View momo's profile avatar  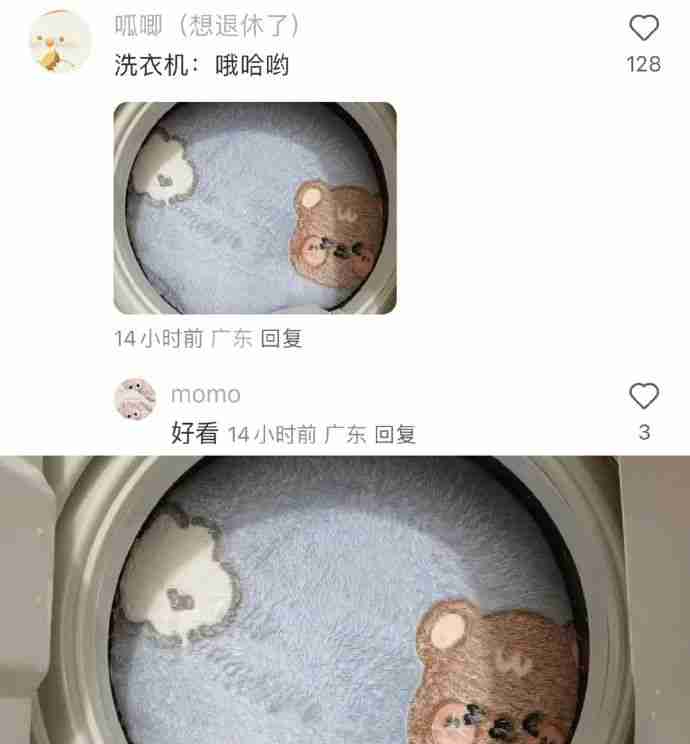[x=135, y=398]
